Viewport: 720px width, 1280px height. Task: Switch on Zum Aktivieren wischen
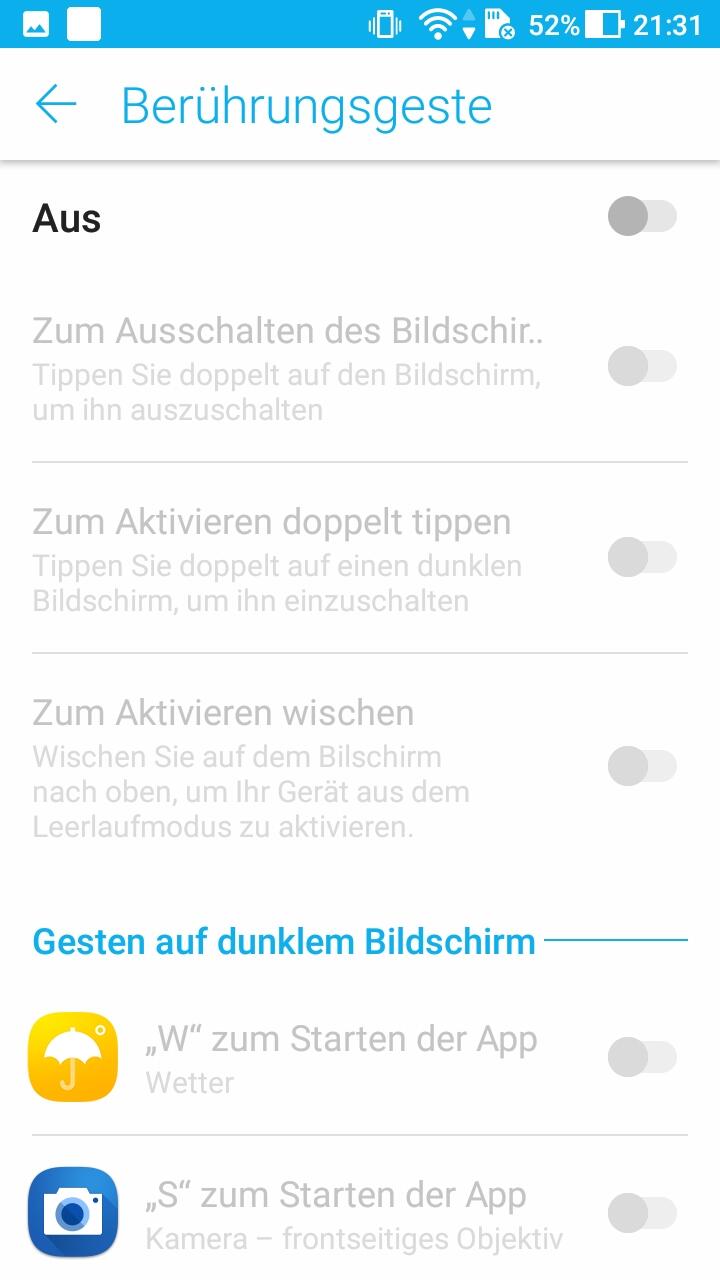642,767
